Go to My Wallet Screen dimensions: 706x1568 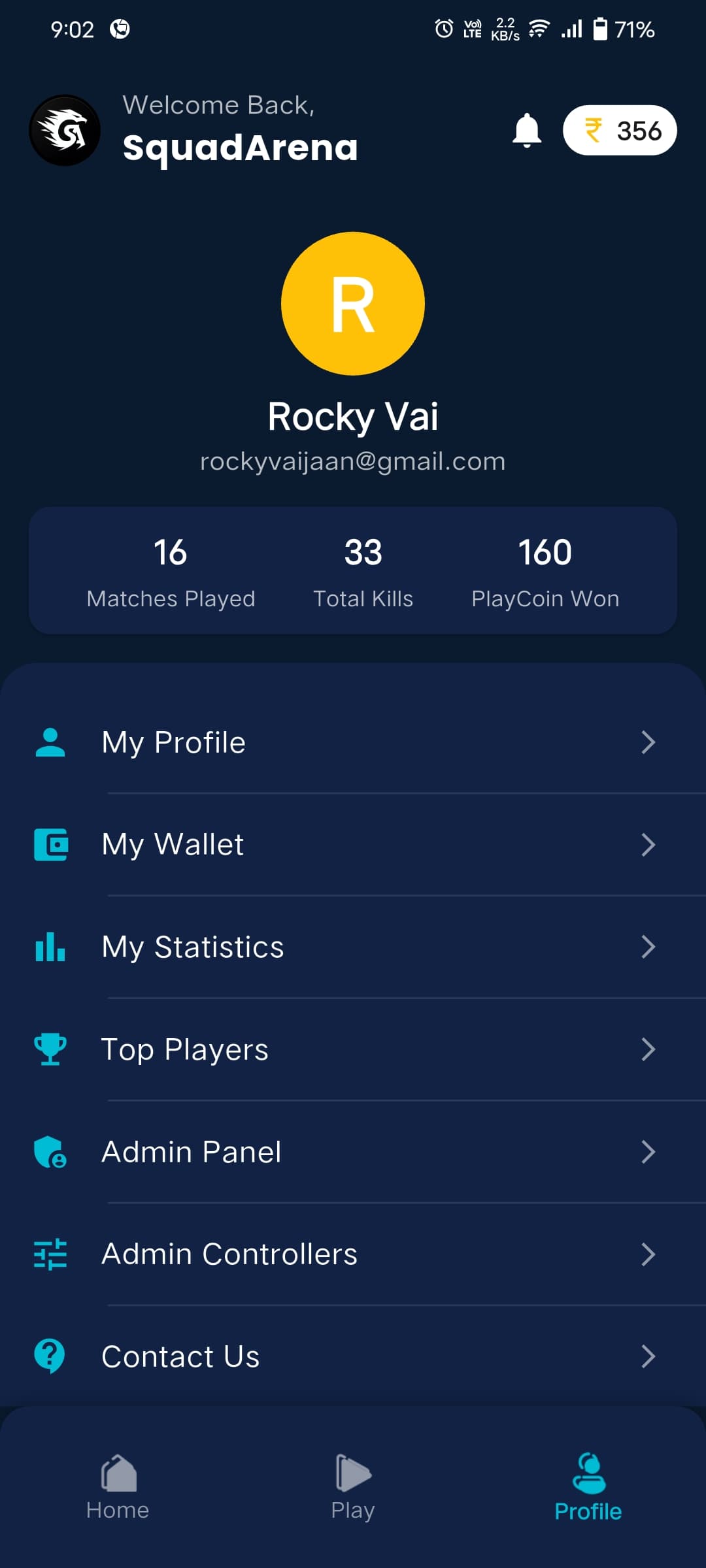(x=353, y=845)
